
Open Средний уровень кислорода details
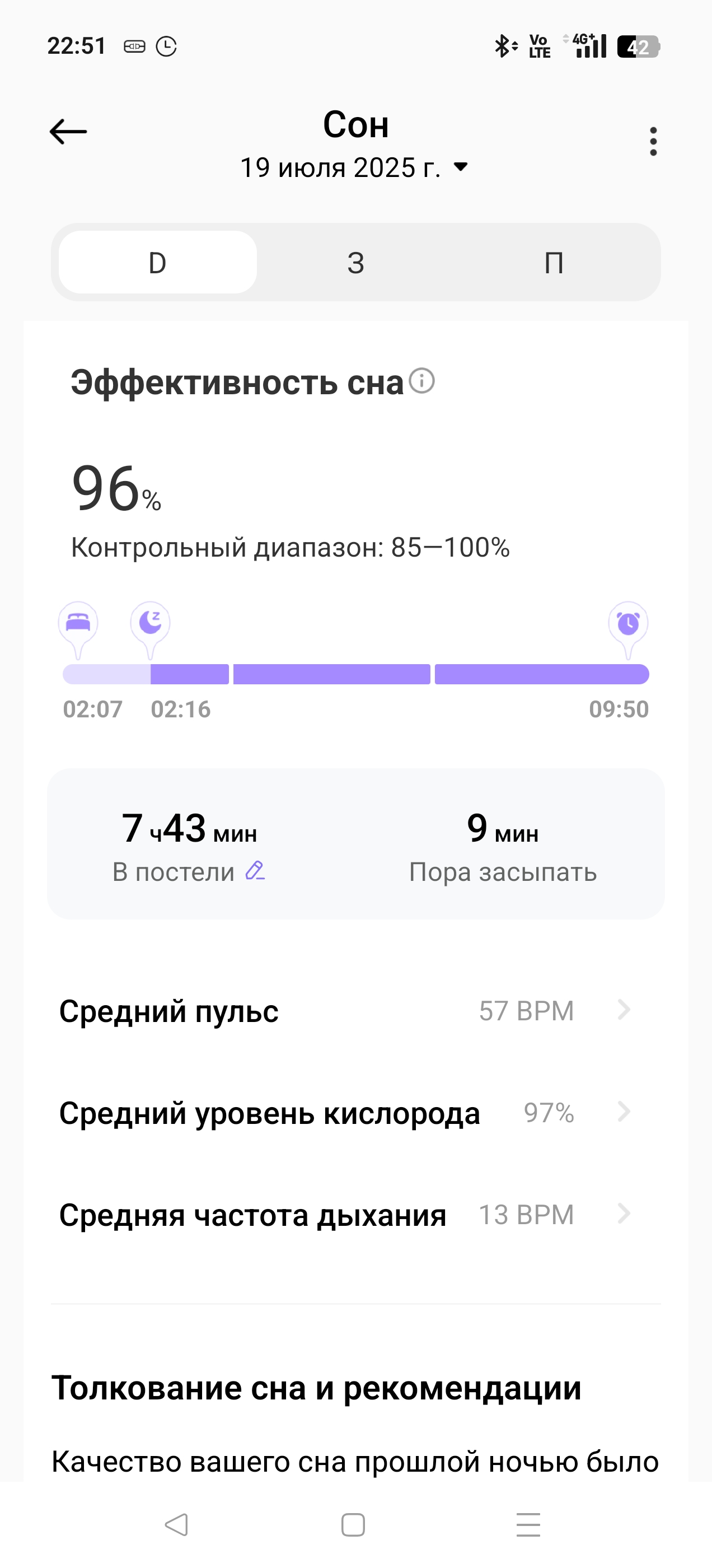(x=356, y=1113)
